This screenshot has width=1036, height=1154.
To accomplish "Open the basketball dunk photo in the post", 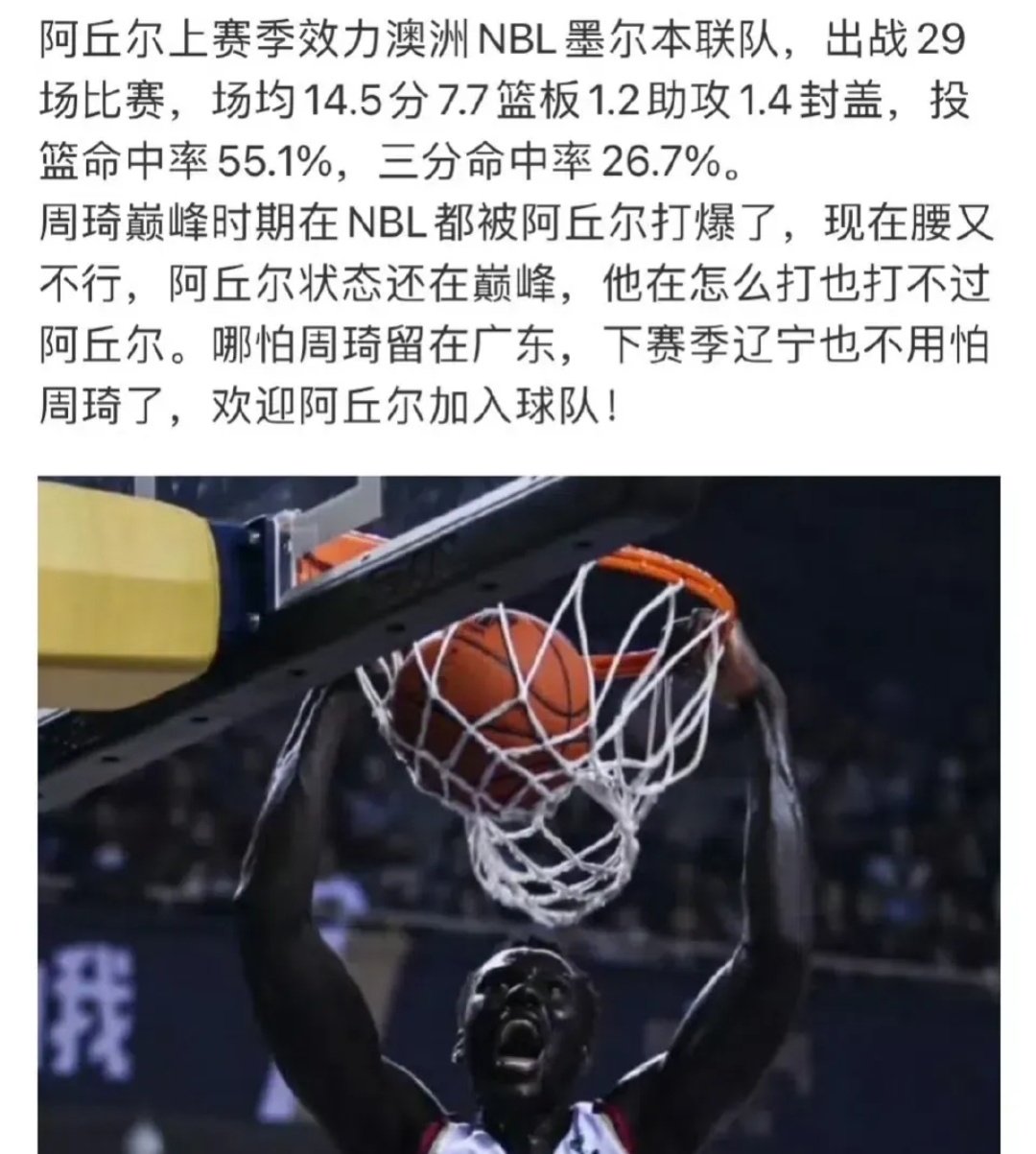I will 518,815.
